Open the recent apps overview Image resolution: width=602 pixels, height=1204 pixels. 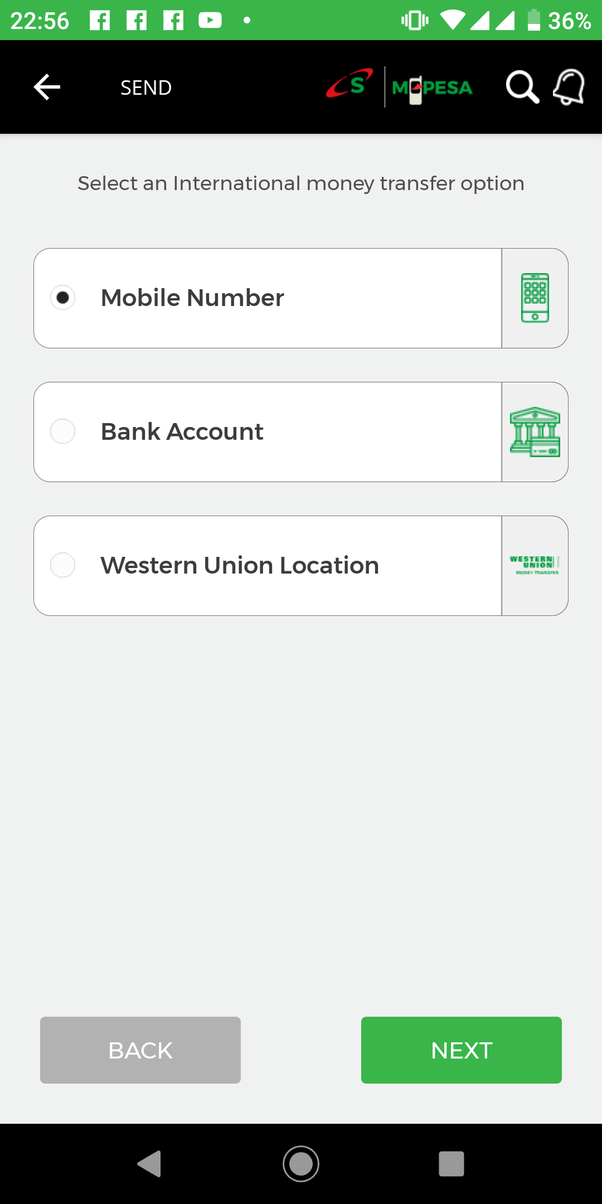click(451, 1163)
